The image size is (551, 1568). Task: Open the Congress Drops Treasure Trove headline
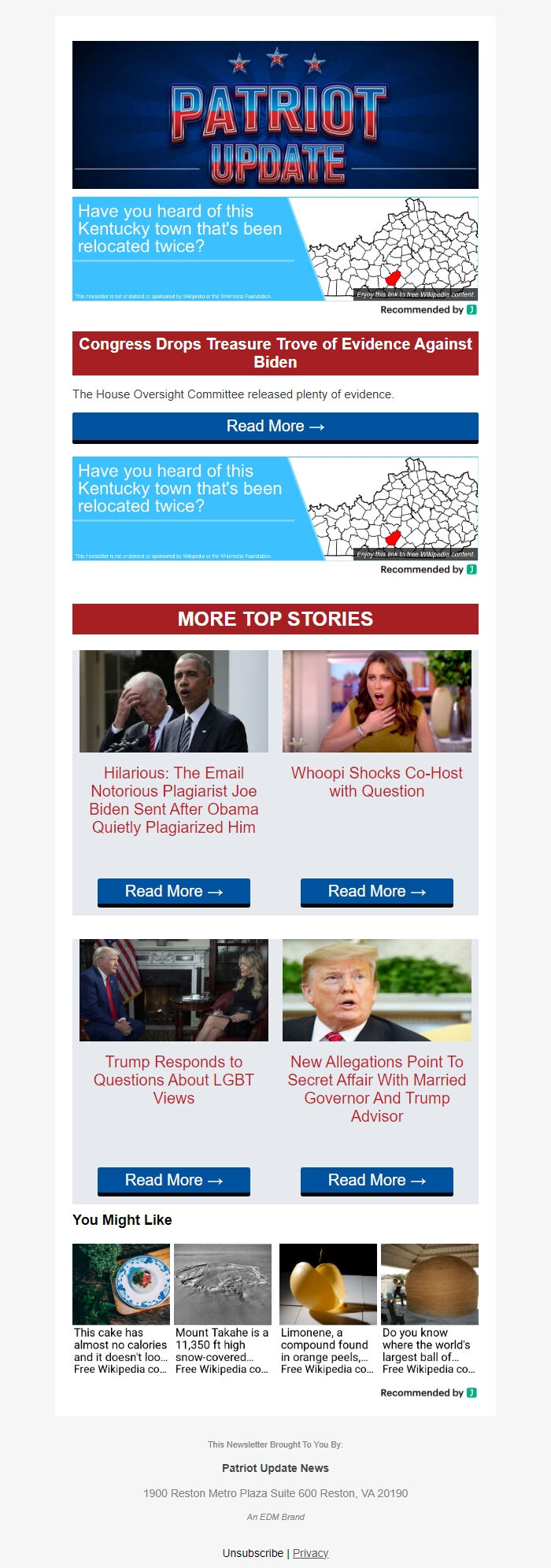275,353
